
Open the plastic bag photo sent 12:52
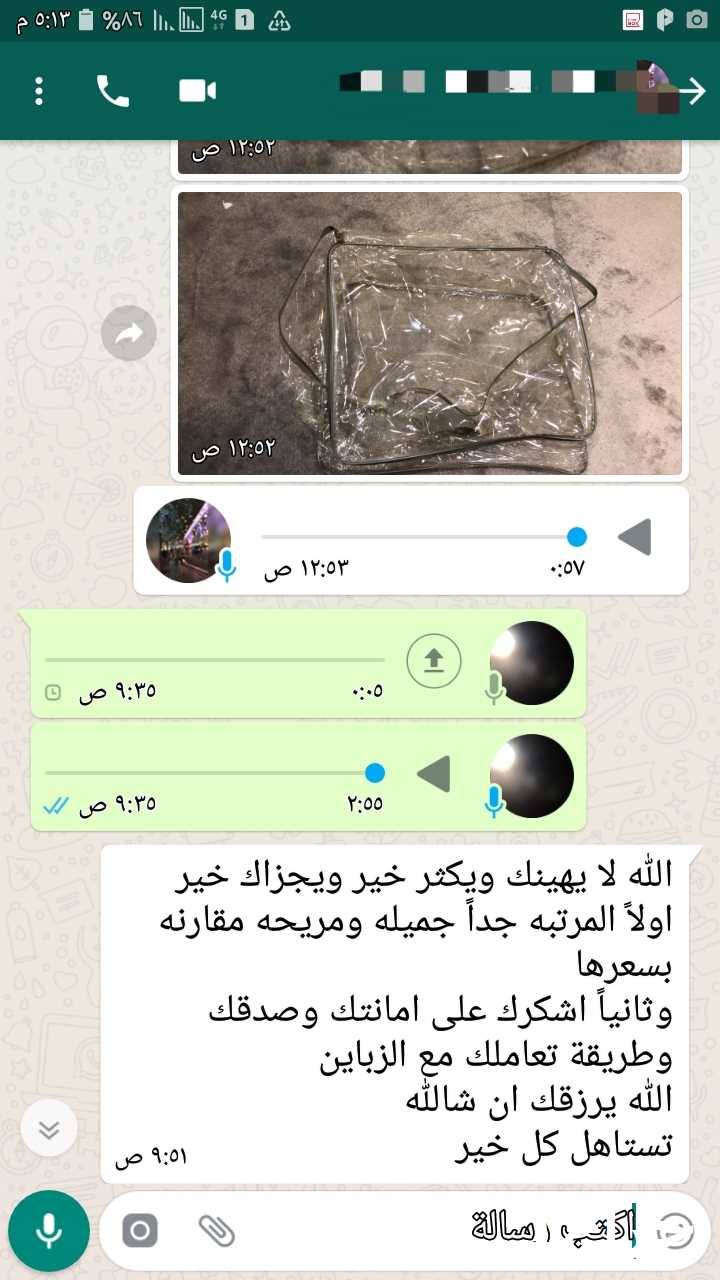tap(430, 333)
